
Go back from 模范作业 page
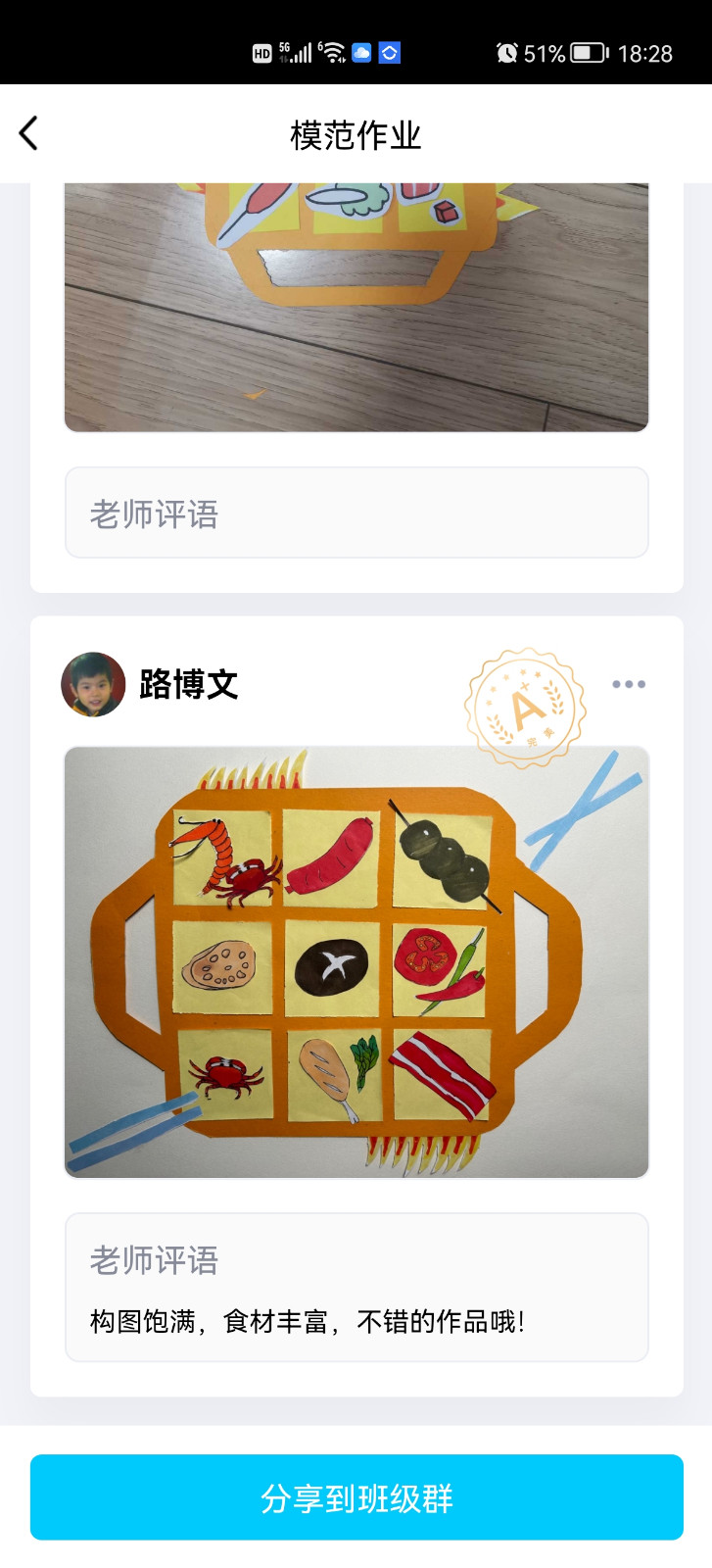[x=28, y=133]
